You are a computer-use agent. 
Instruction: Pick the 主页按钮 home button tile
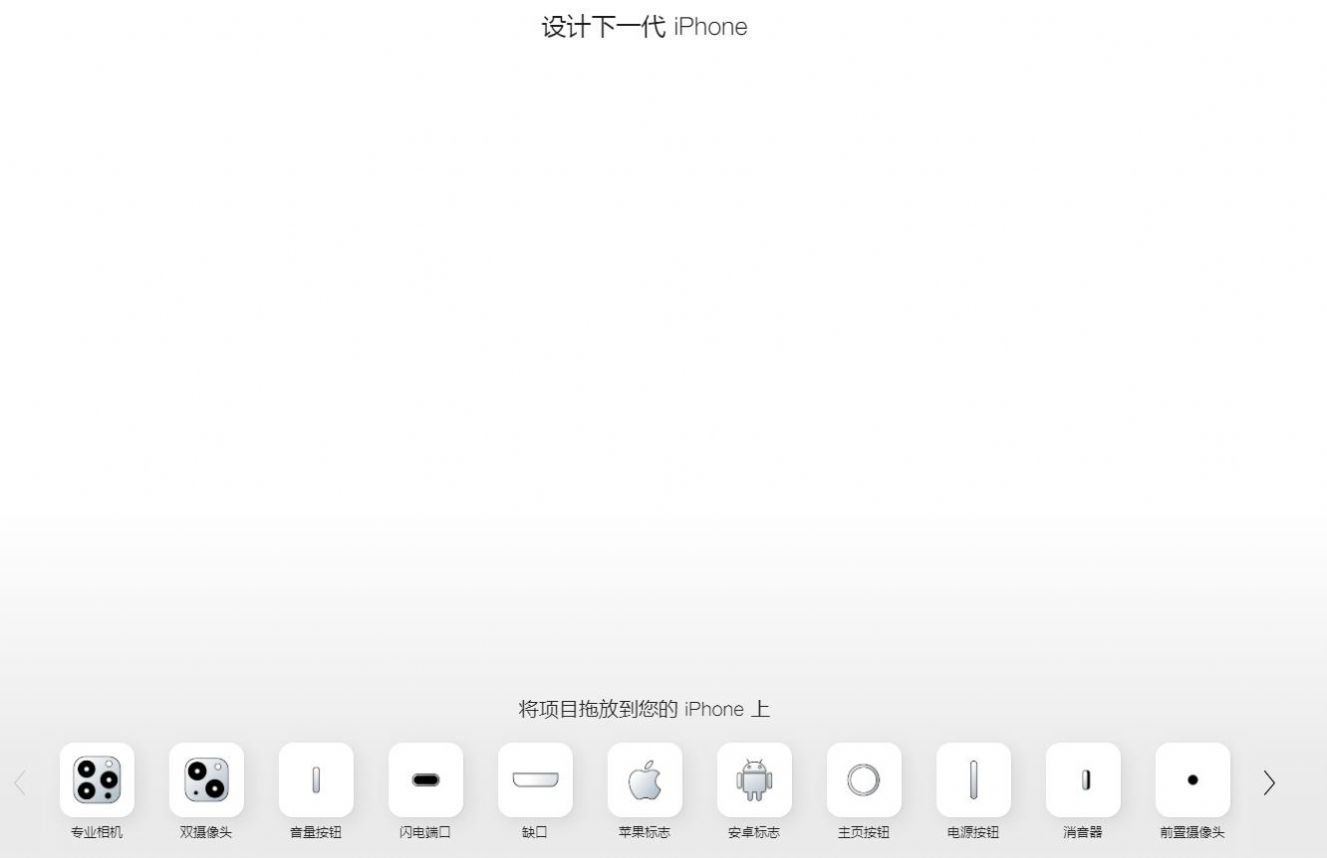(864, 780)
